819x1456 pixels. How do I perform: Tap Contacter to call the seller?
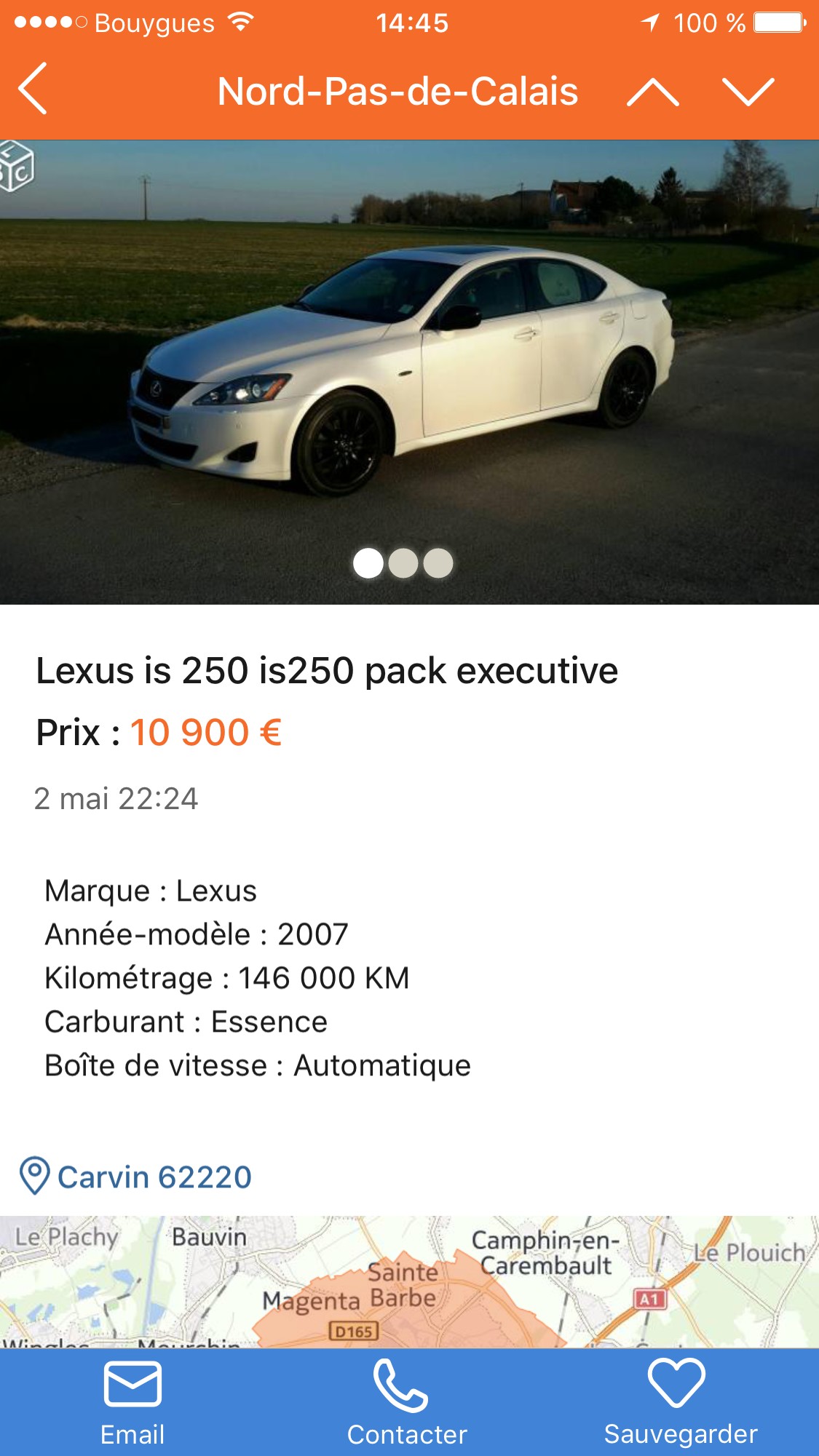pos(407,1403)
